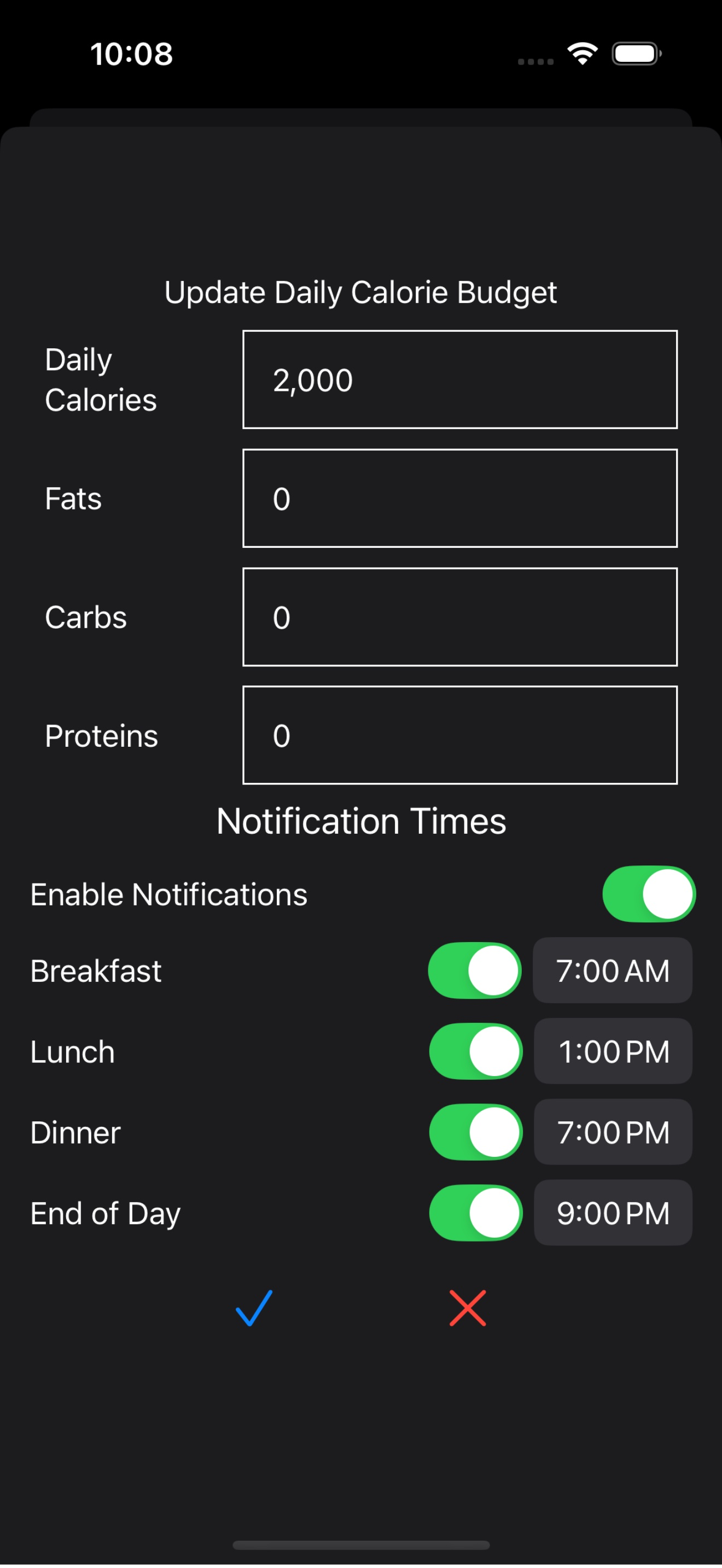The image size is (722, 1568).
Task: Cancel with the red X icon
Action: 468,1308
